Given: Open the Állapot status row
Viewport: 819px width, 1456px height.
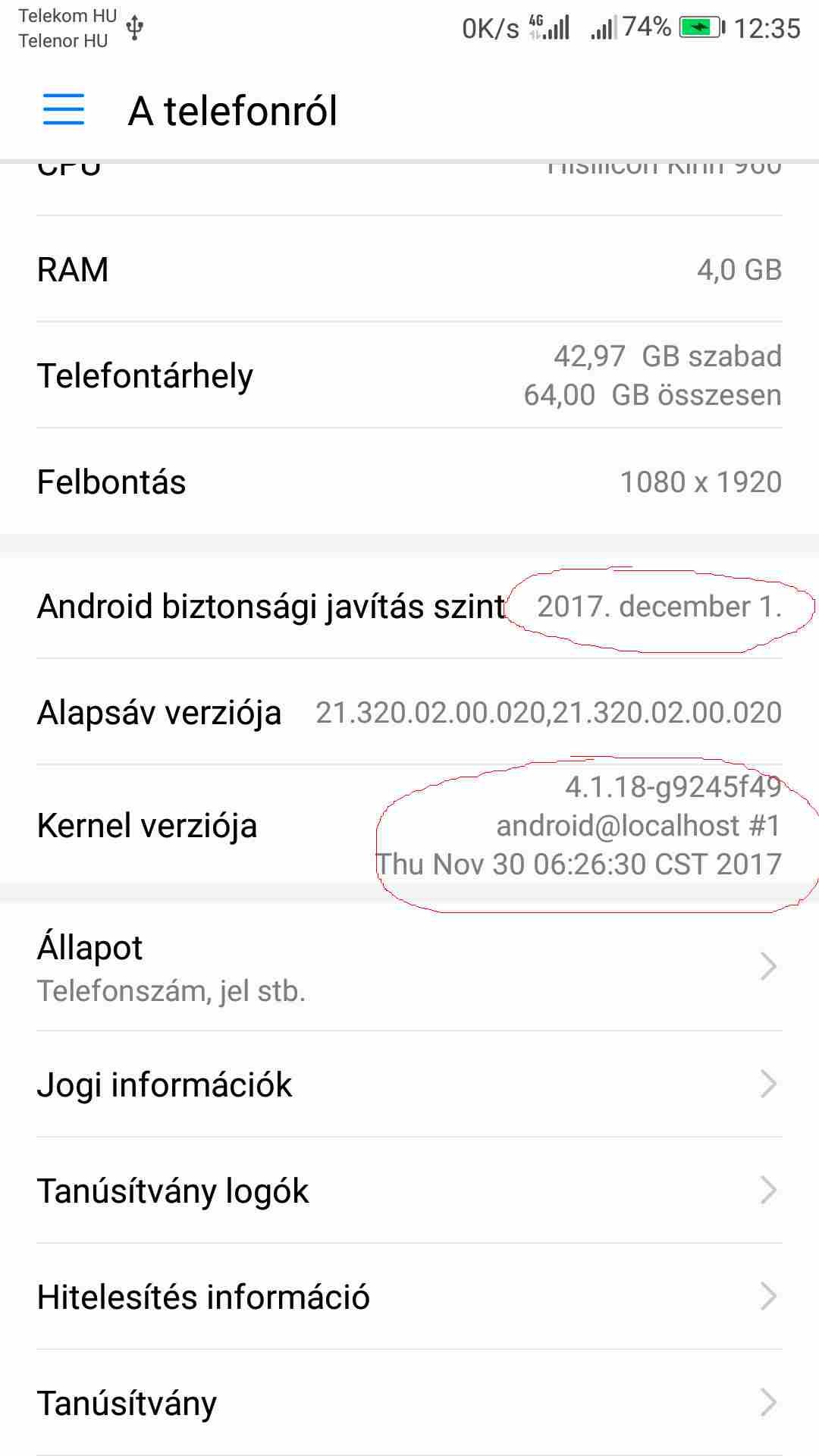Looking at the screenshot, I should click(409, 967).
